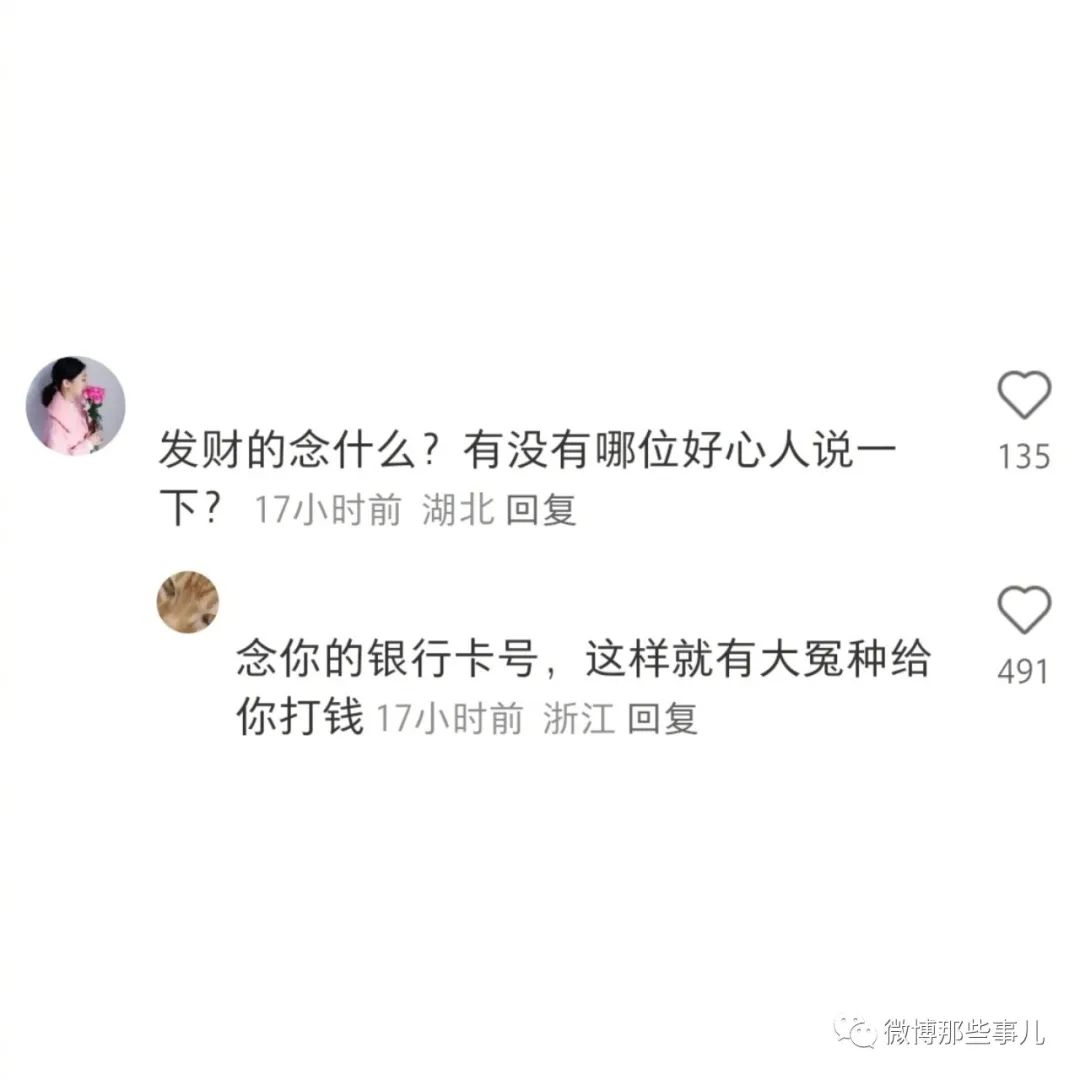Viewport: 1080px width, 1080px height.
Task: Open the profile of the 湖北 commenter's avatar
Action: point(75,405)
